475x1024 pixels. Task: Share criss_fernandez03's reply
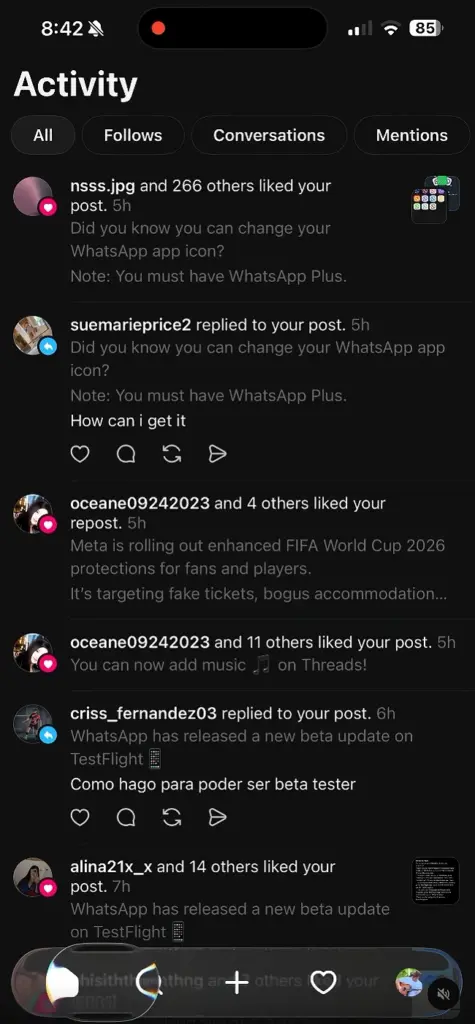[218, 817]
